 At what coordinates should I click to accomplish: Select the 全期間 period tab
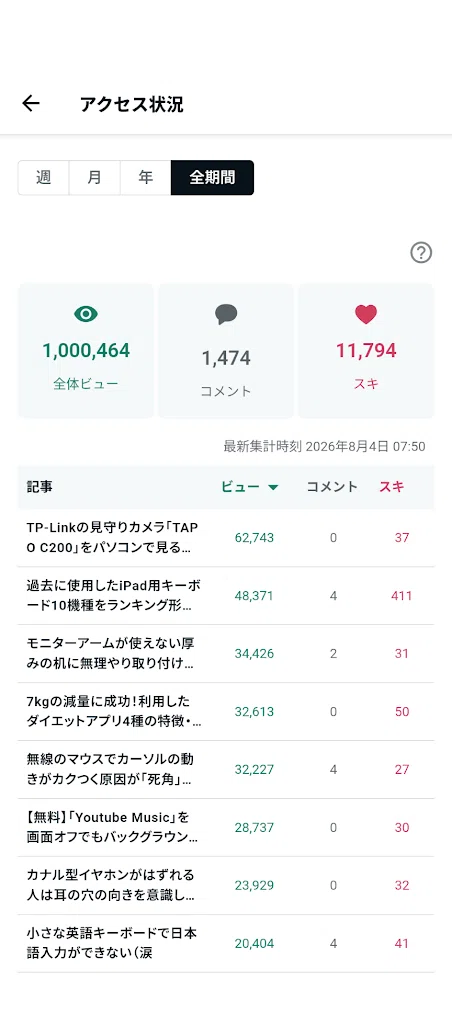coord(212,178)
